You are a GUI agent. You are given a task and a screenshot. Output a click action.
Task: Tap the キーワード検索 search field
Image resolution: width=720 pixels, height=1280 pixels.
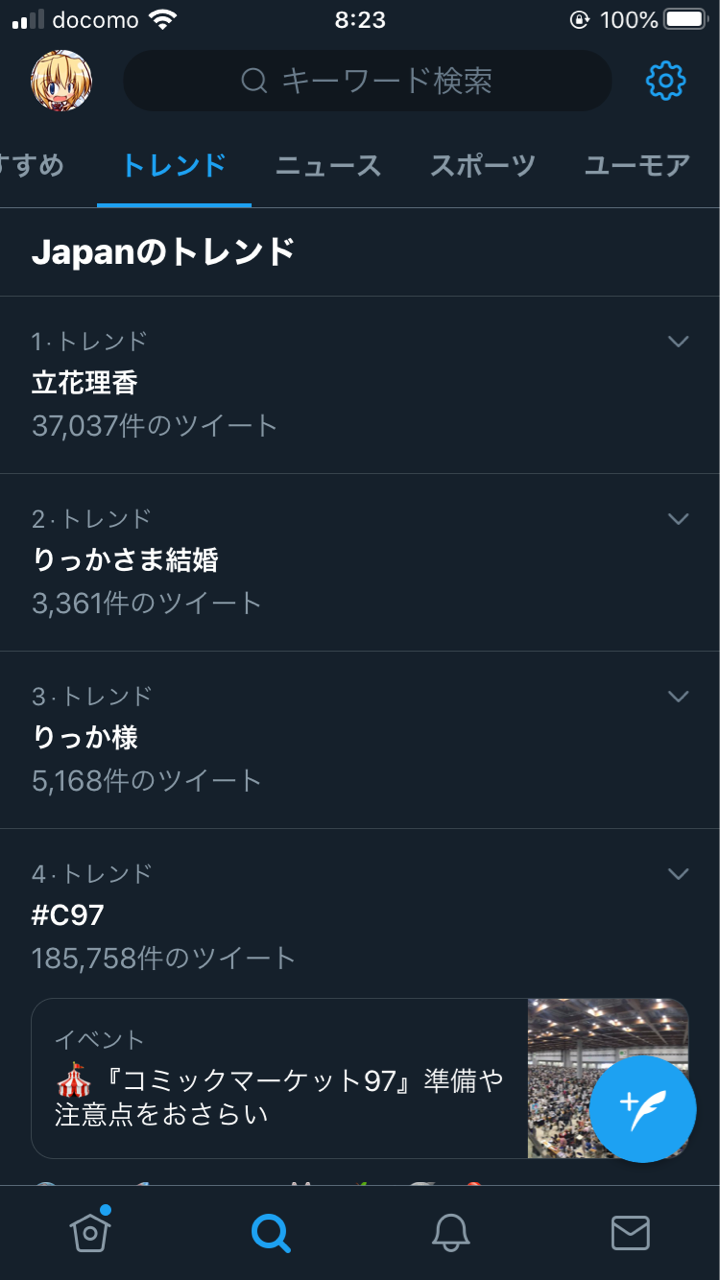click(367, 81)
